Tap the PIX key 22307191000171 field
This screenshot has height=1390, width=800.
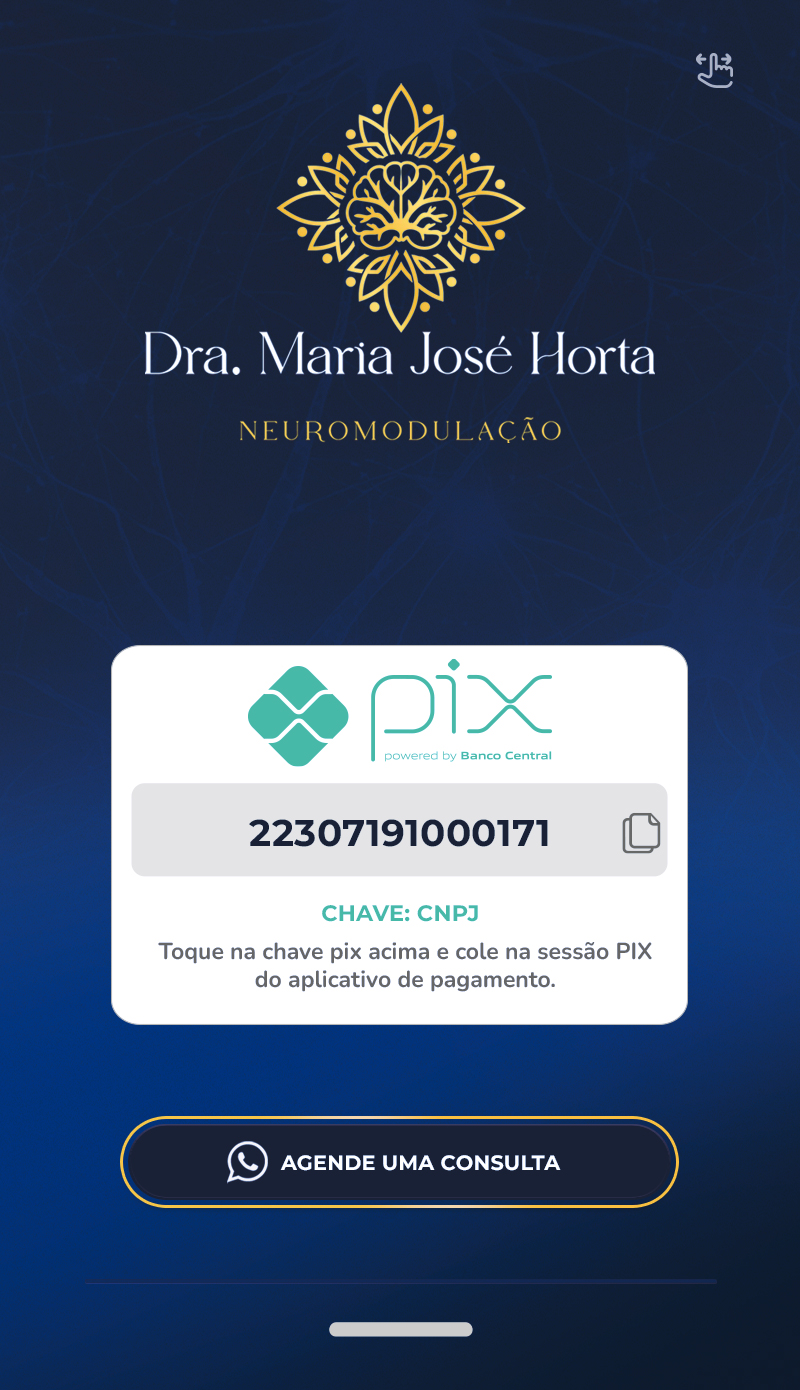tap(399, 832)
